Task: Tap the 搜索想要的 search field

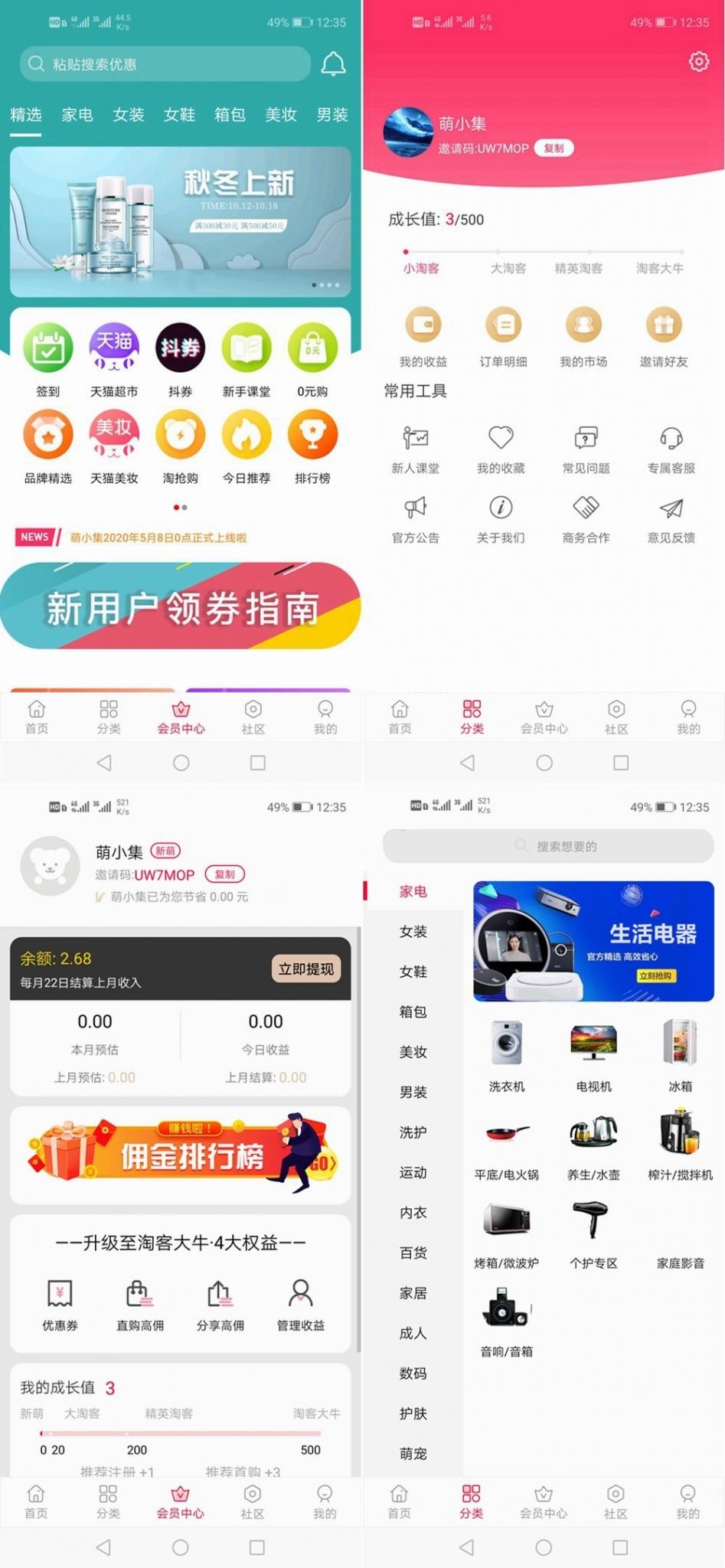Action: pos(547,846)
